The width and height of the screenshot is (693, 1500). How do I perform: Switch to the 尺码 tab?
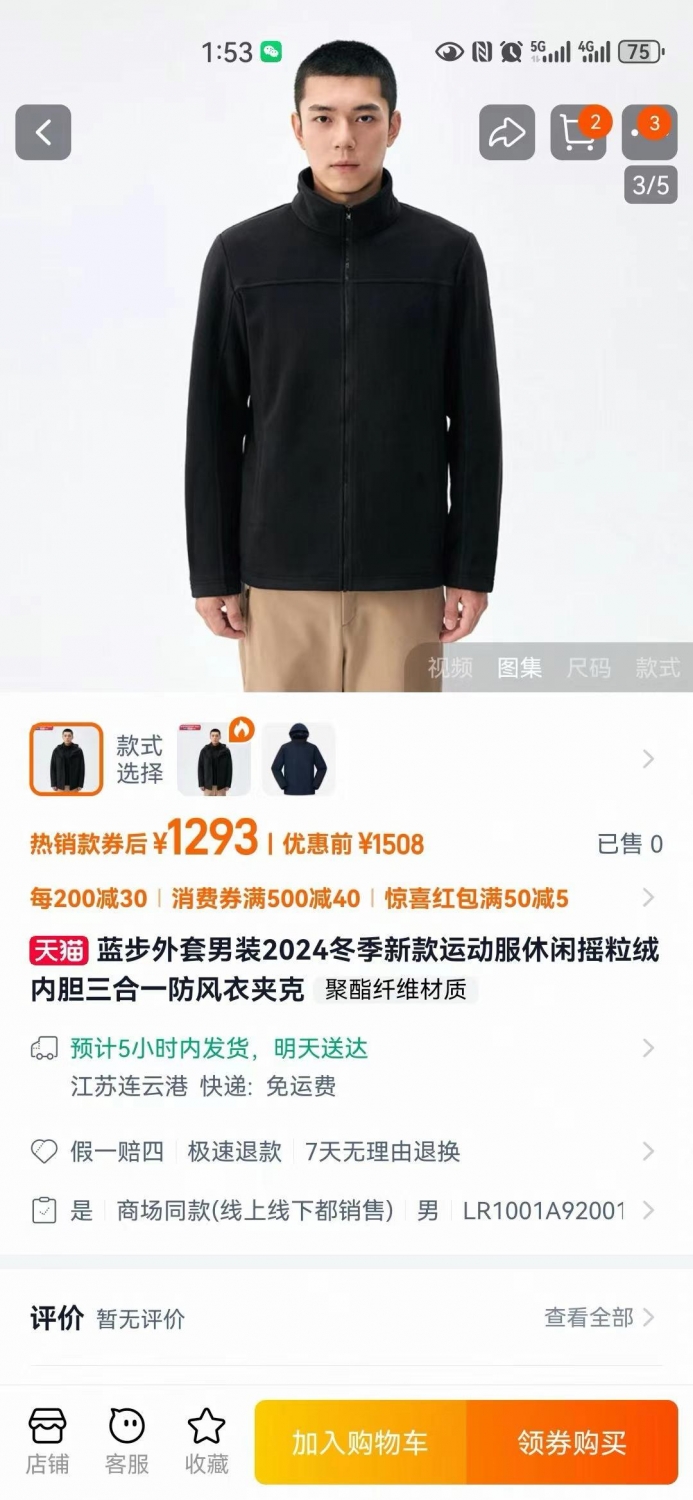pyautogui.click(x=589, y=667)
